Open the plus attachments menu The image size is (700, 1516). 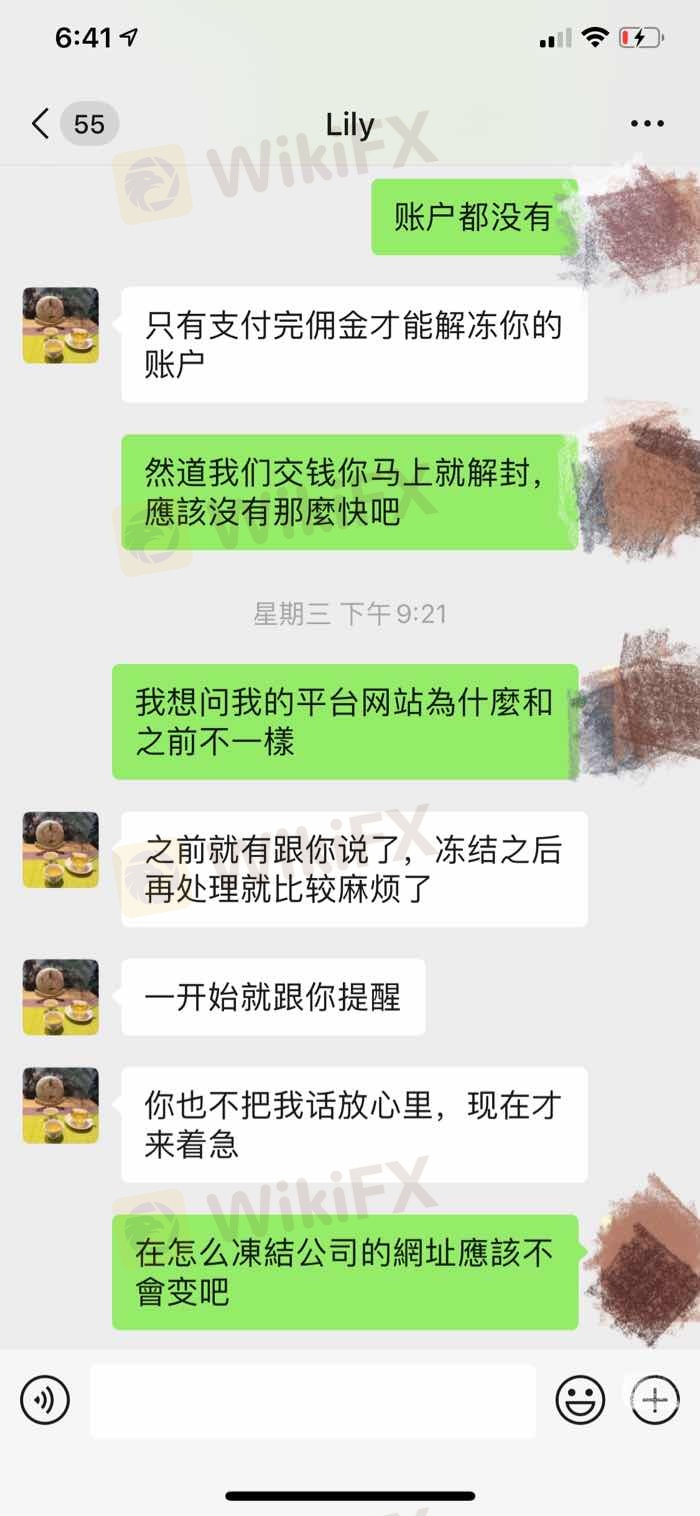(x=655, y=1400)
